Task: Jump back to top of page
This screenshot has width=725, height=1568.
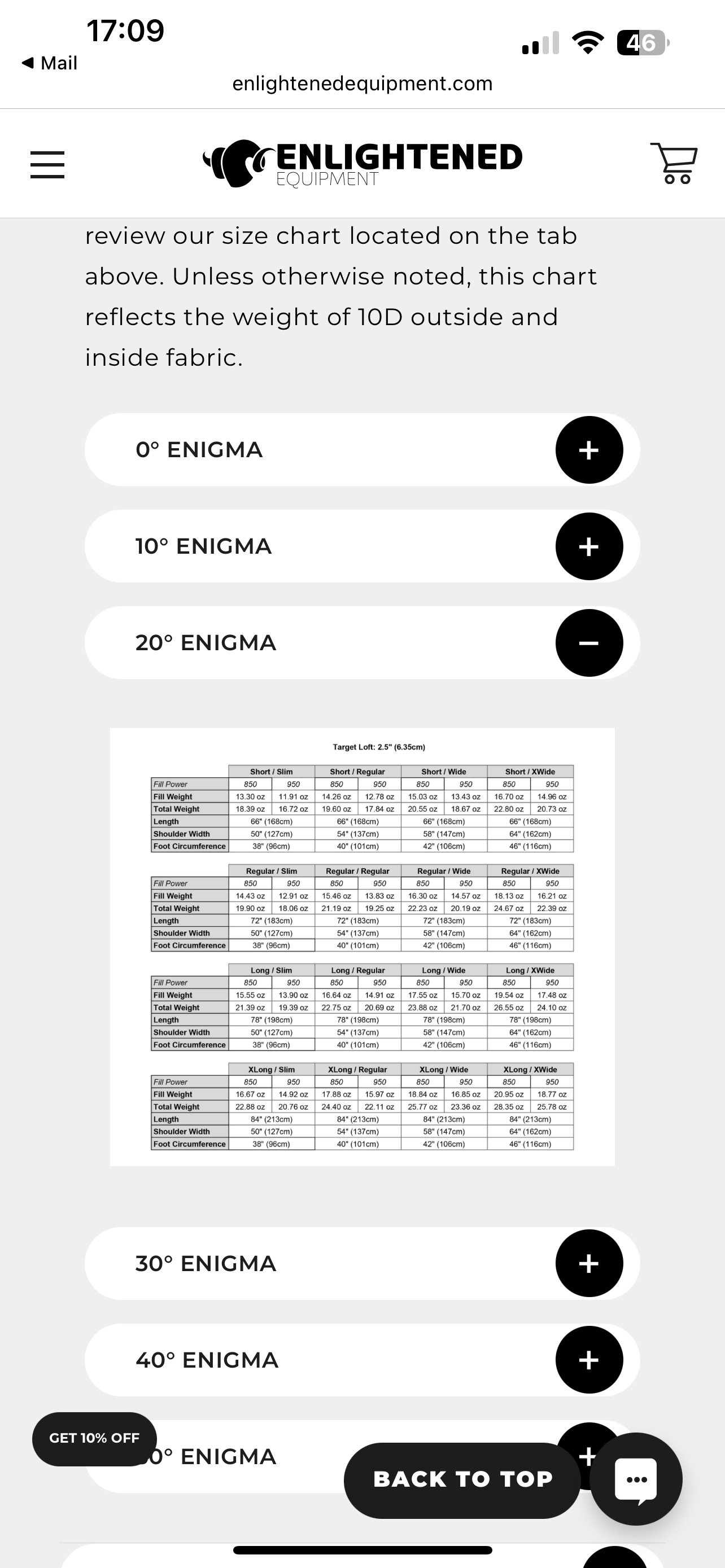Action: point(462,1480)
